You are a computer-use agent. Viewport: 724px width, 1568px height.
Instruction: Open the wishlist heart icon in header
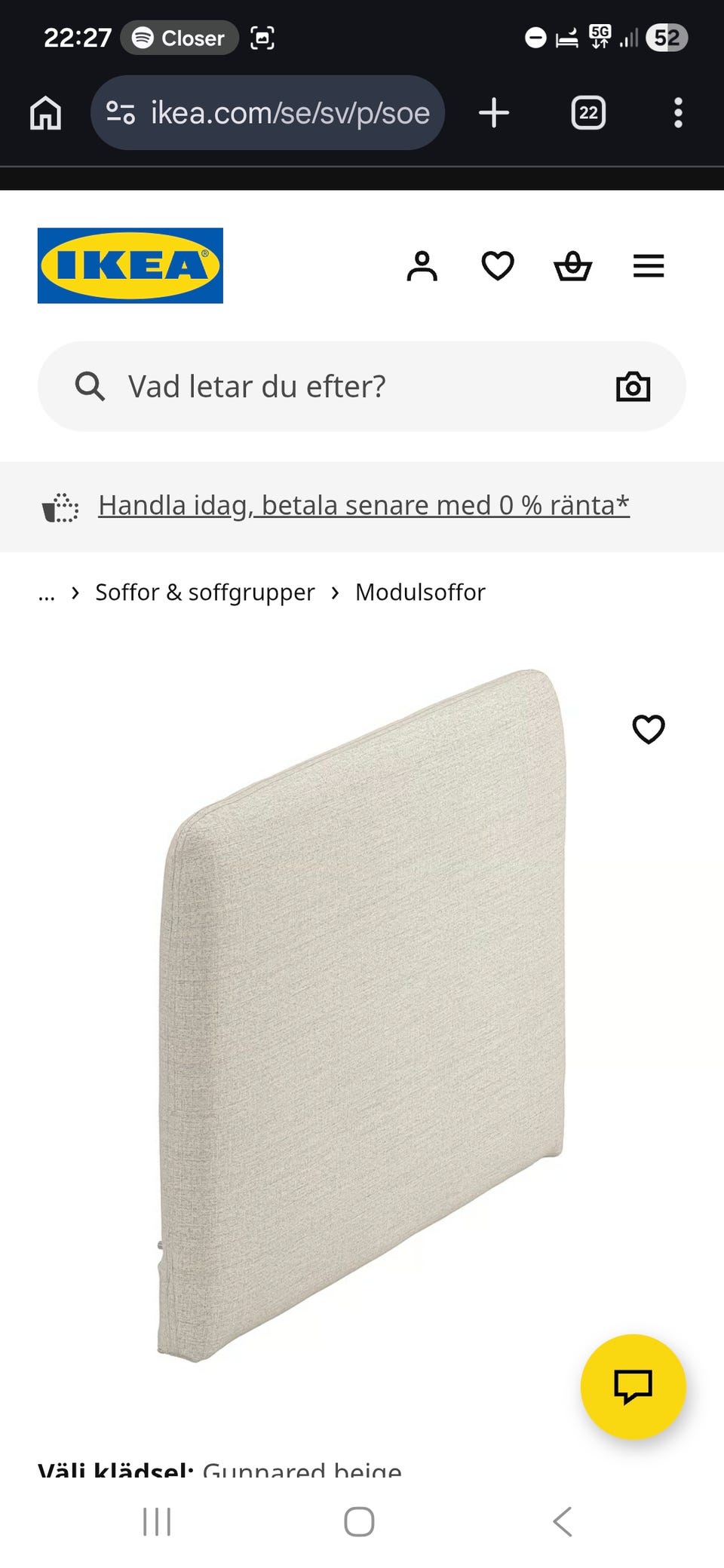[x=498, y=265]
